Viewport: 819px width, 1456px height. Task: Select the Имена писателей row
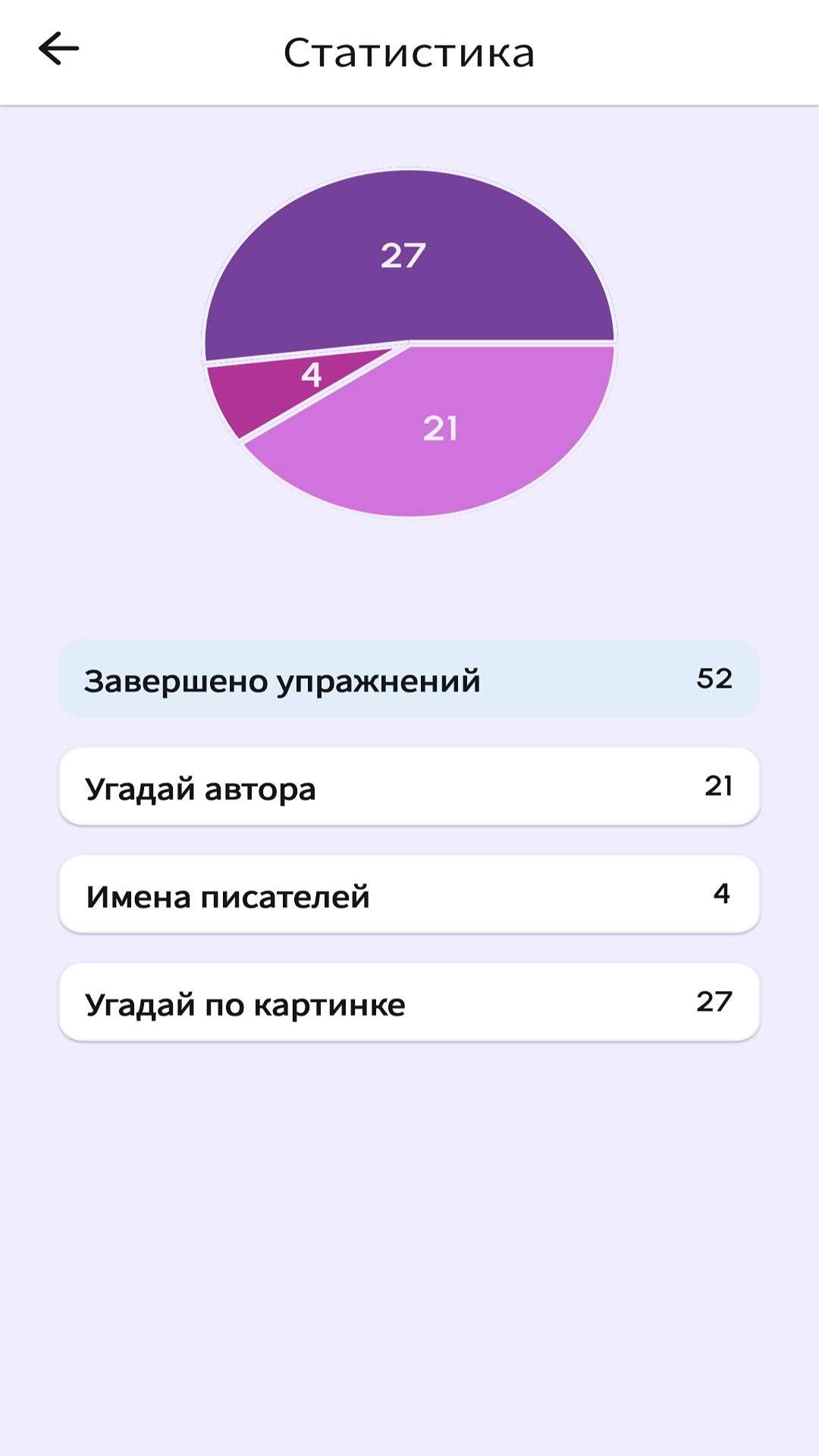(x=409, y=894)
